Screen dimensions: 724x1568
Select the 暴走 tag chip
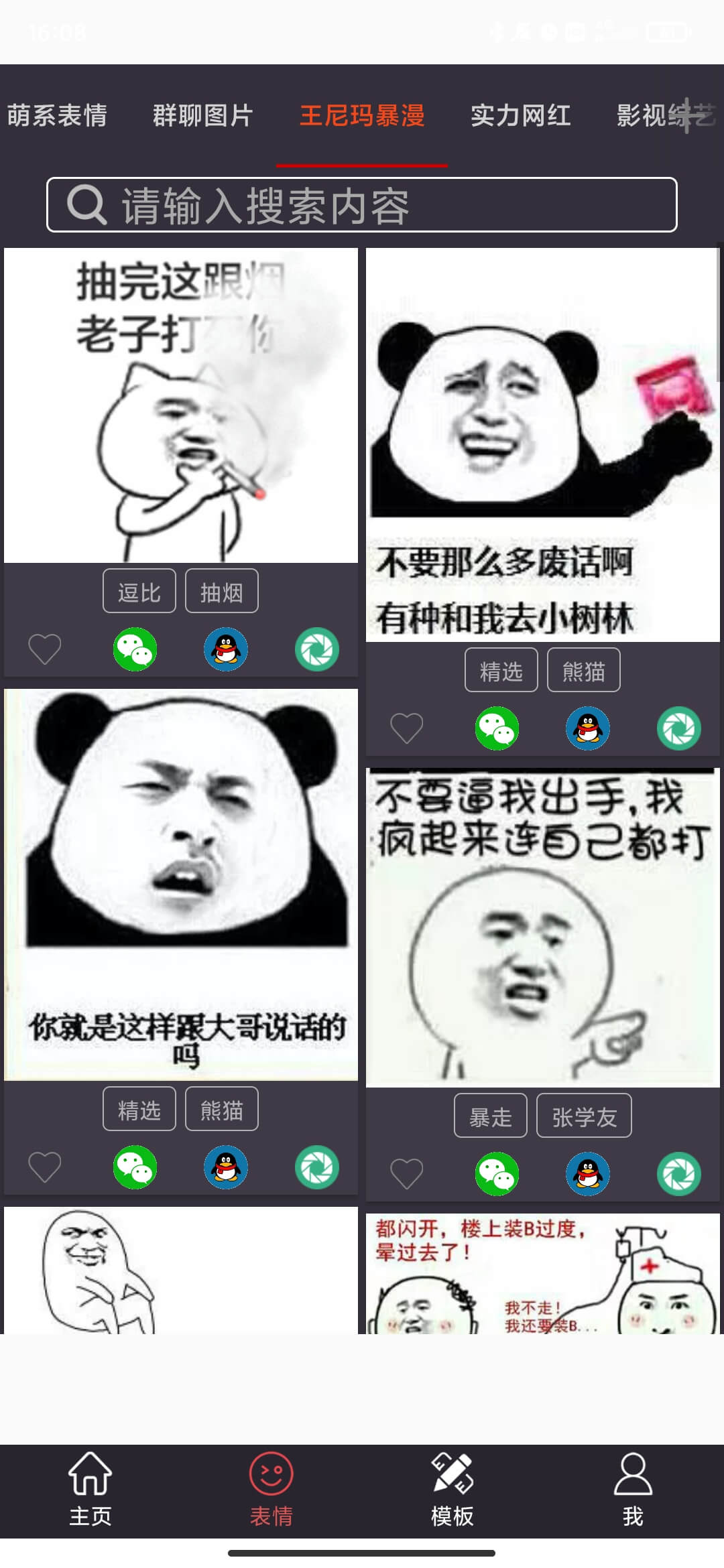coord(491,1116)
